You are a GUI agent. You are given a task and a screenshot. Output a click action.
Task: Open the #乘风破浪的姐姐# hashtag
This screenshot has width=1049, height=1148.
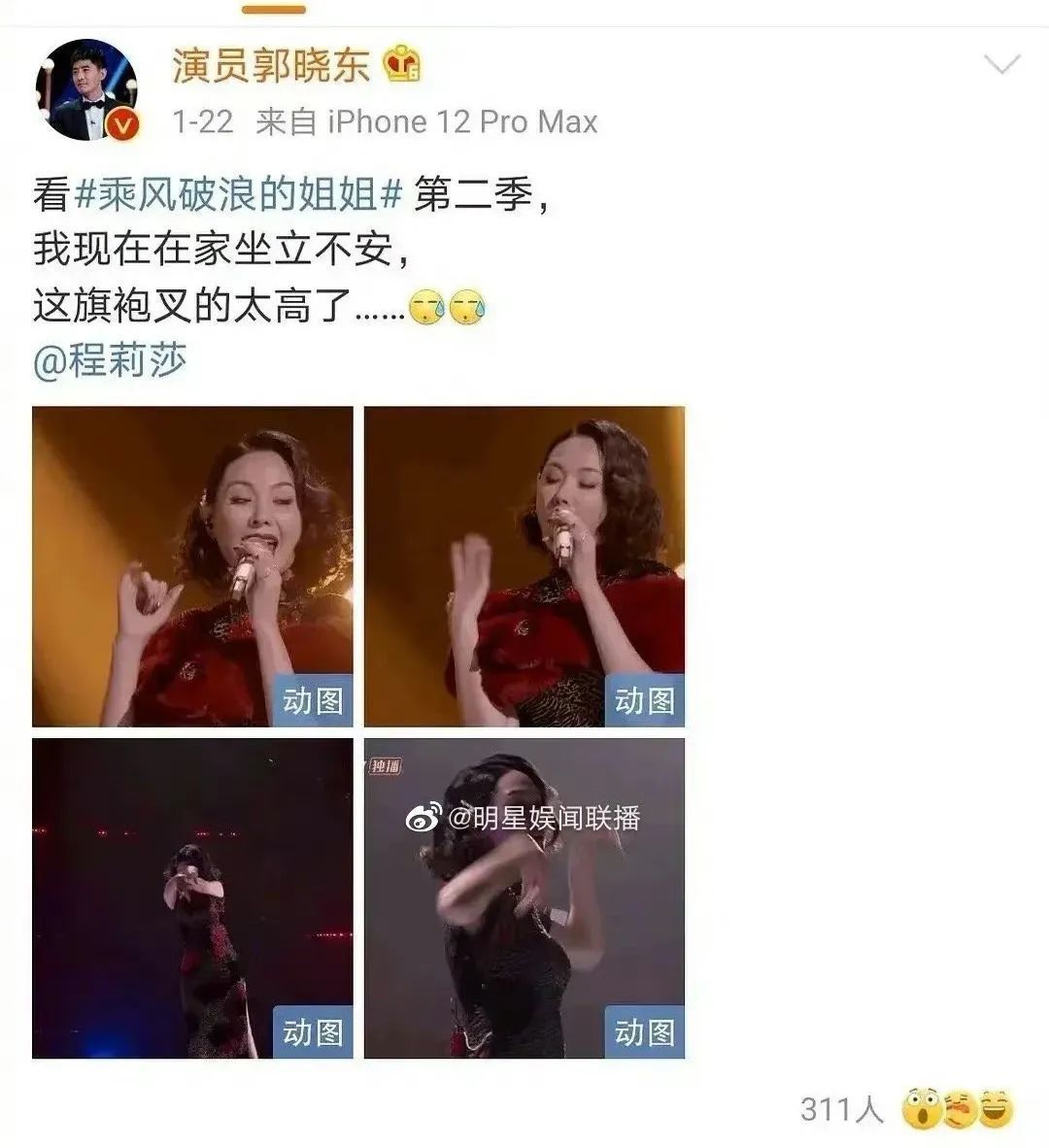[x=238, y=195]
